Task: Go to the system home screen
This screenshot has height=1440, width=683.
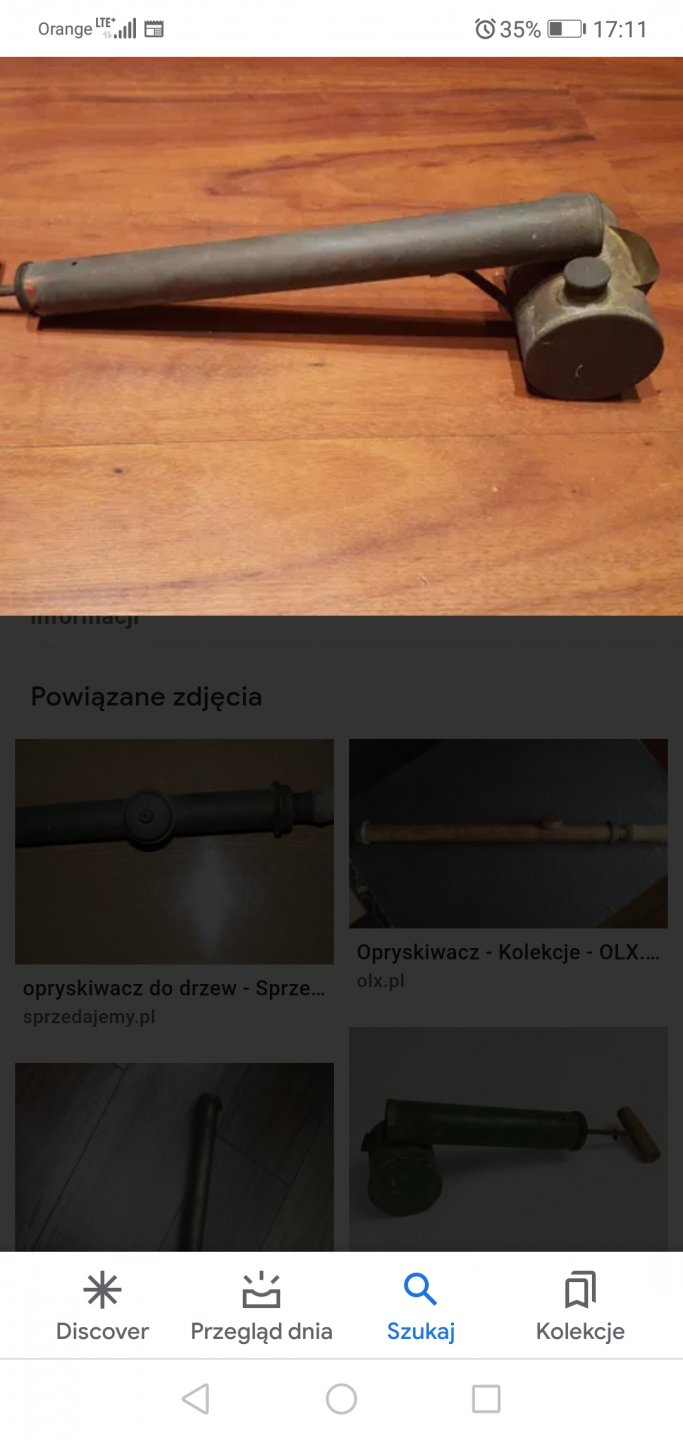Action: pos(341,1399)
